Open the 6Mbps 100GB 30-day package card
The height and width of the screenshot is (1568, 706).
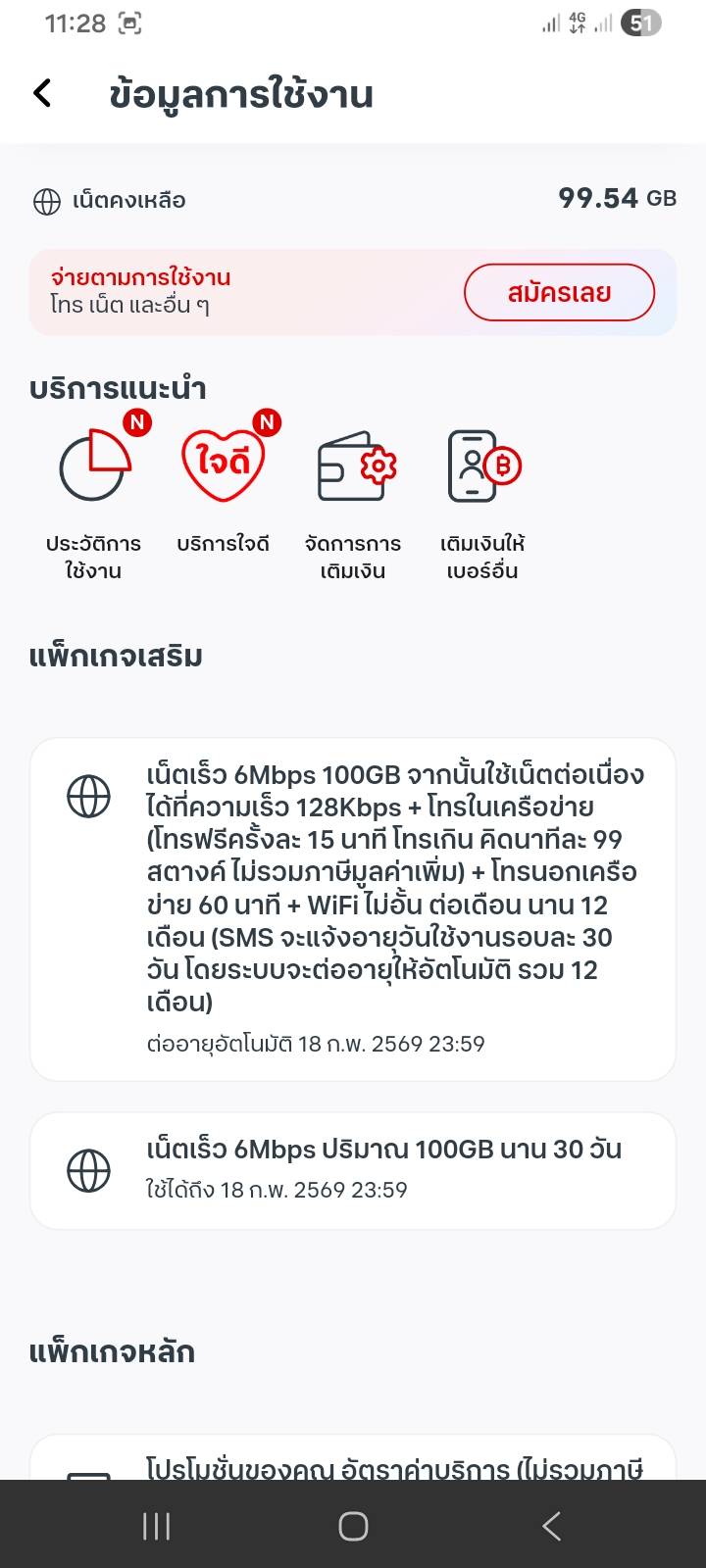tap(353, 1169)
